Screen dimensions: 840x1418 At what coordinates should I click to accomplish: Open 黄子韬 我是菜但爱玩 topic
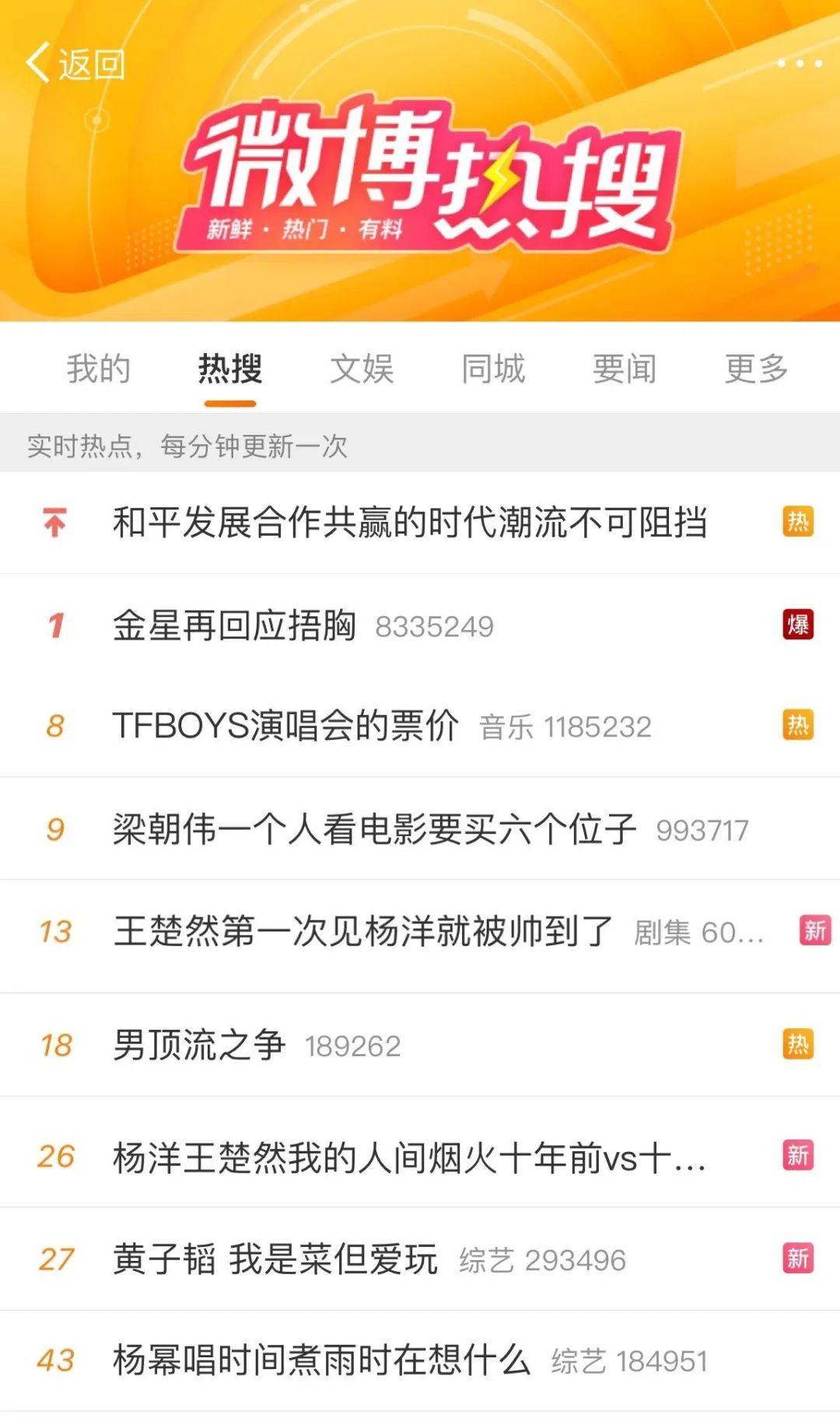click(420, 1259)
